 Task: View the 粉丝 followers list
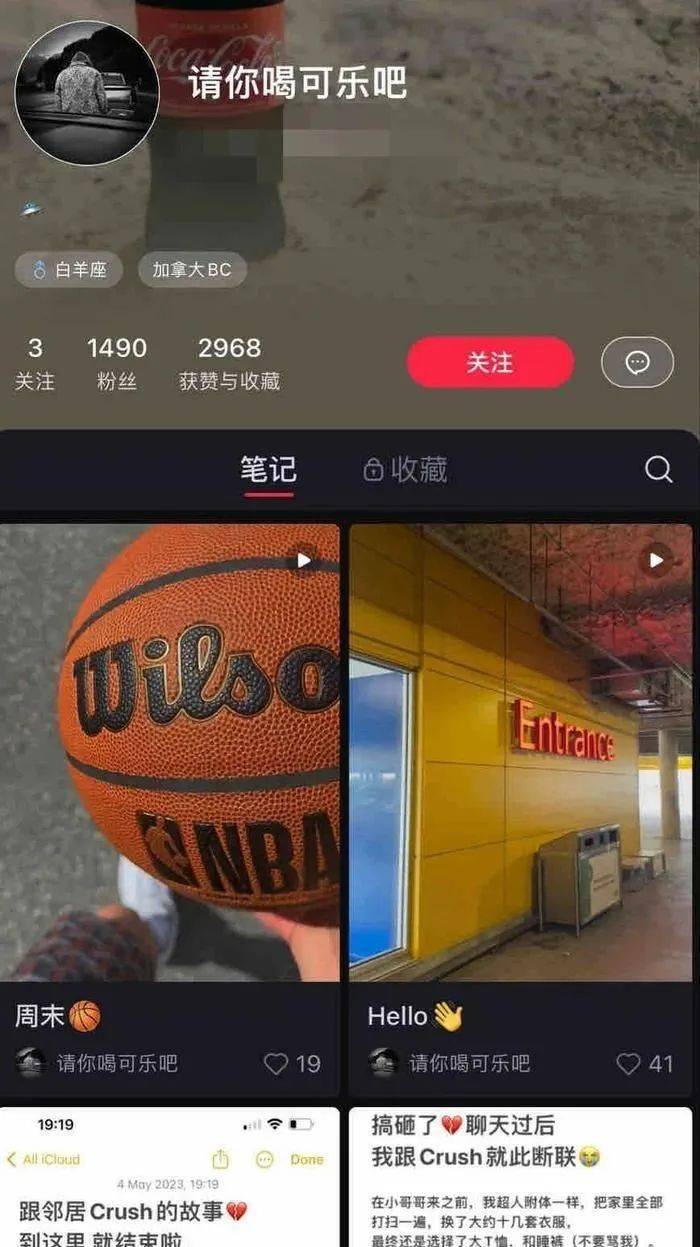coord(116,362)
